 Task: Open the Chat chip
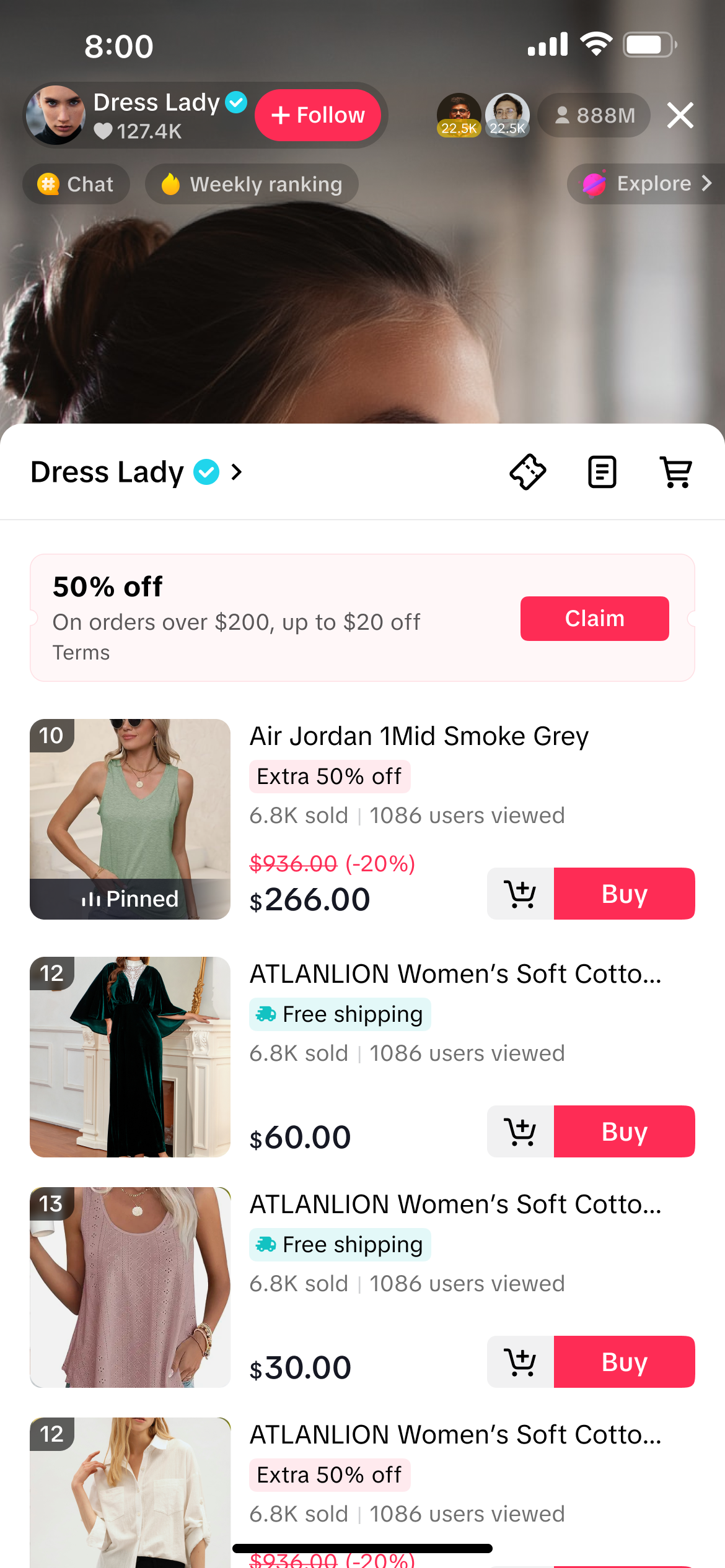tap(76, 184)
